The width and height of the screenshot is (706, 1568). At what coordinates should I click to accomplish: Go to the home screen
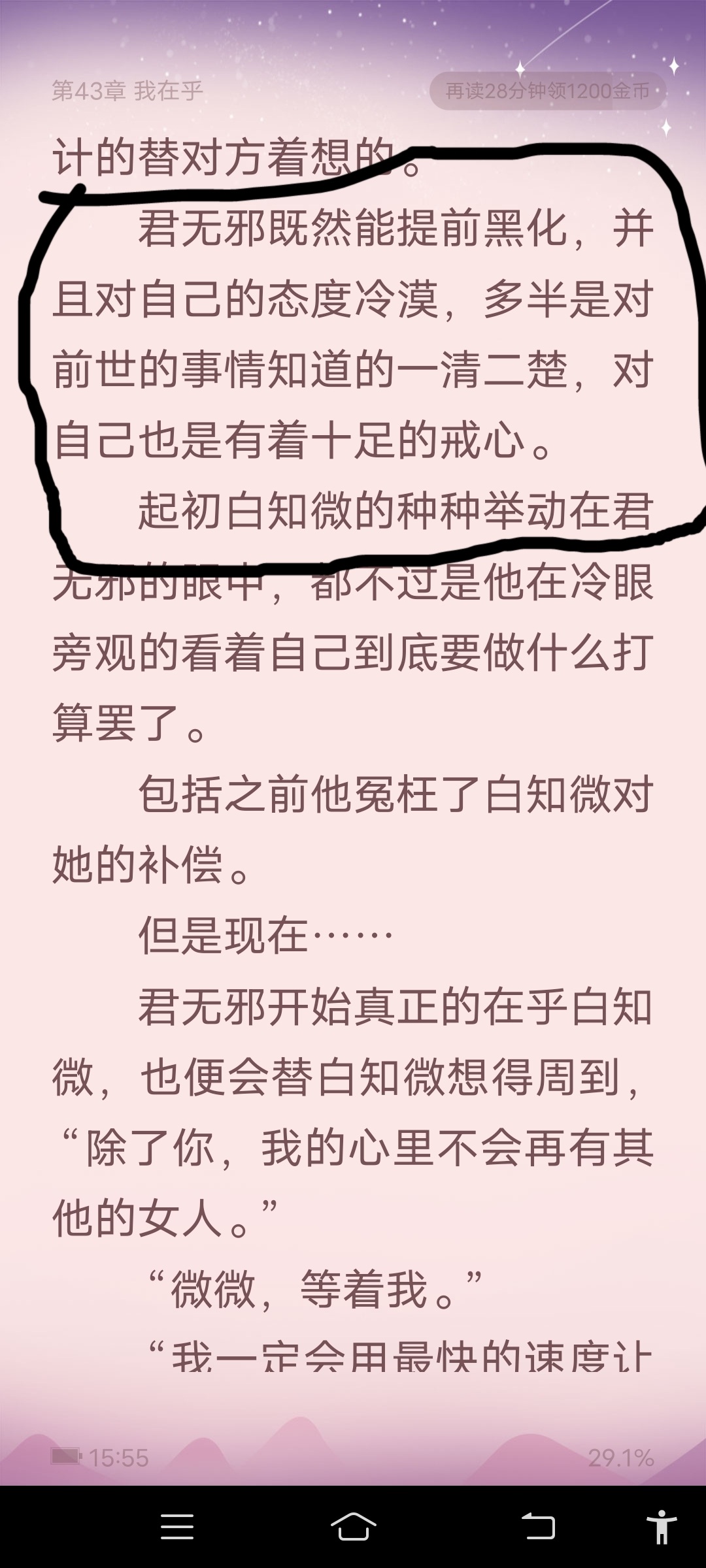tap(353, 1527)
